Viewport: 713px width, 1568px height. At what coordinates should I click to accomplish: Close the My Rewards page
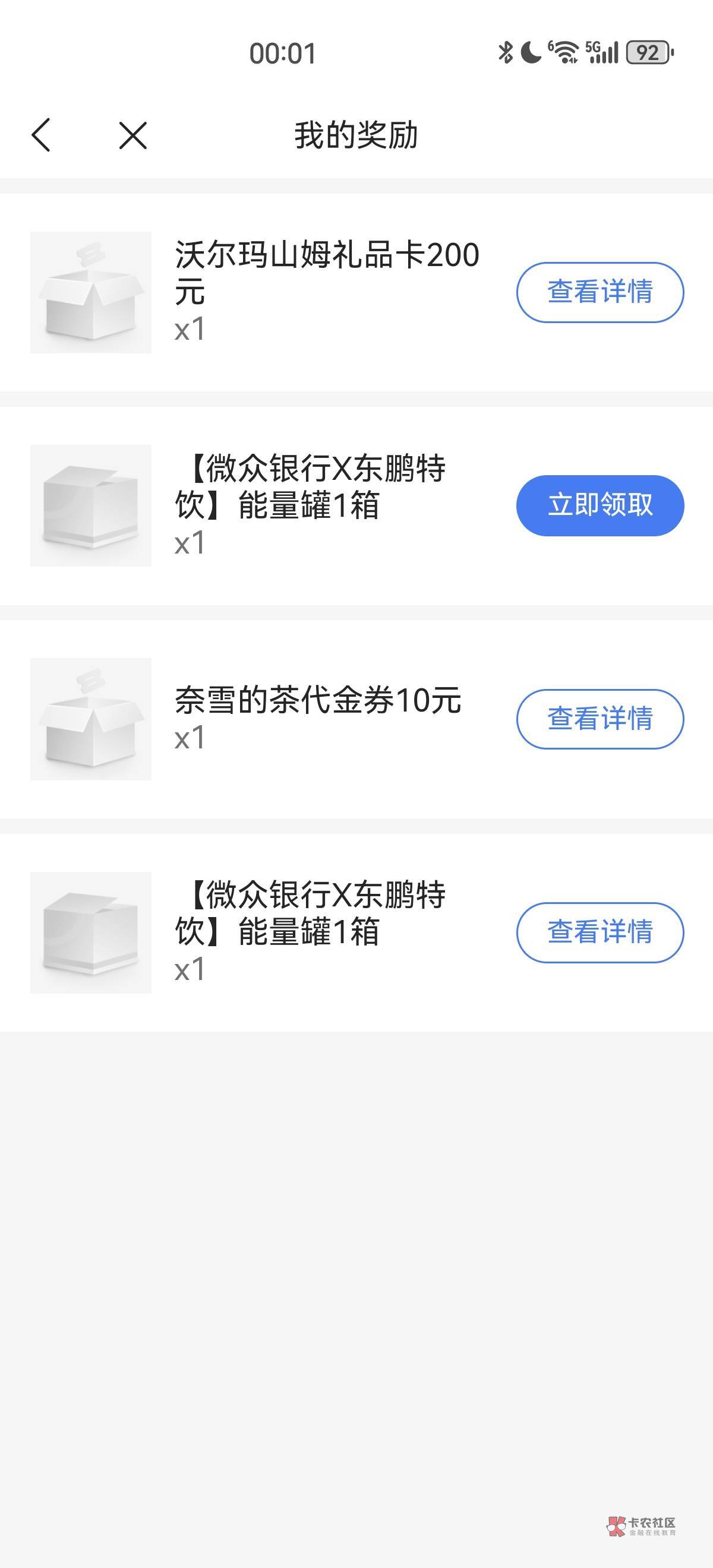[132, 135]
